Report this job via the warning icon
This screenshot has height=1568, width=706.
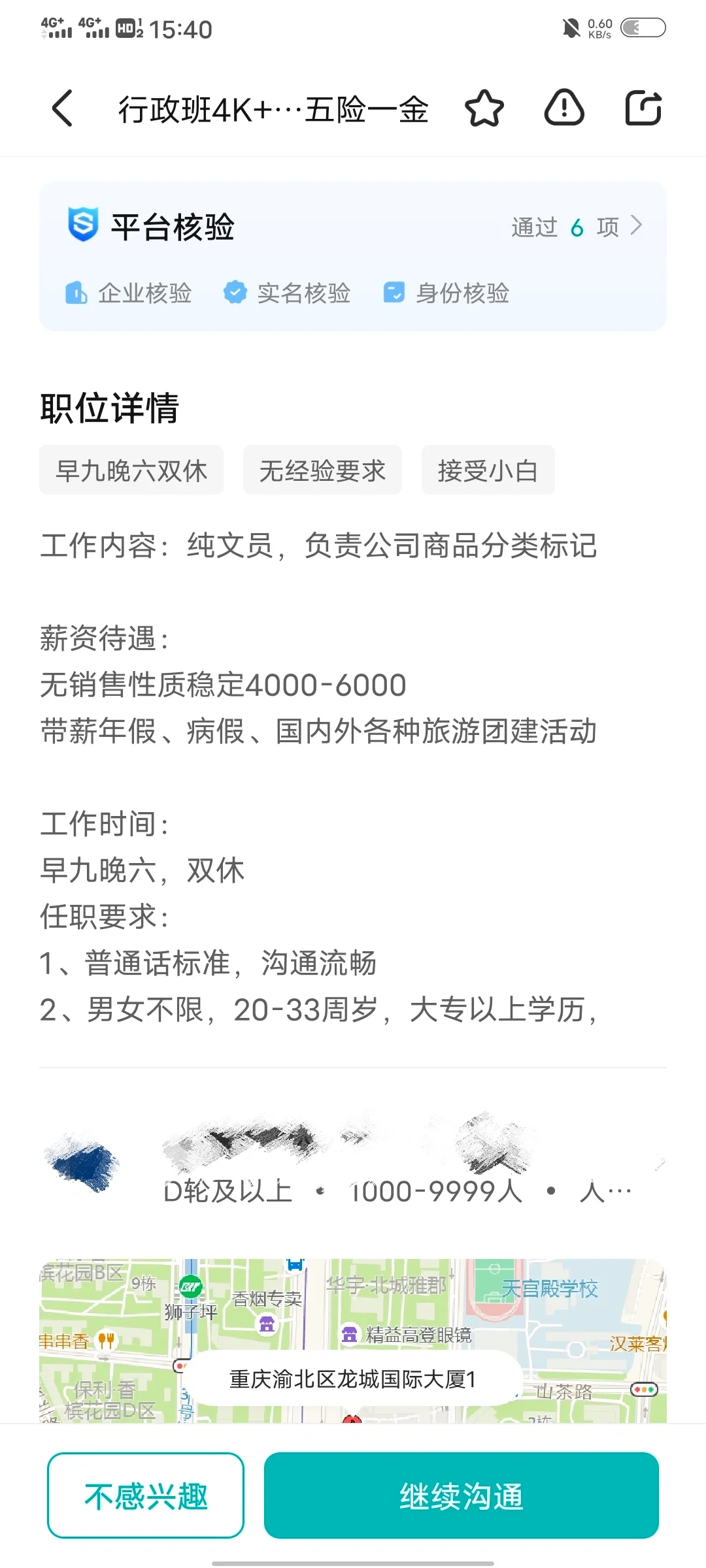point(564,108)
